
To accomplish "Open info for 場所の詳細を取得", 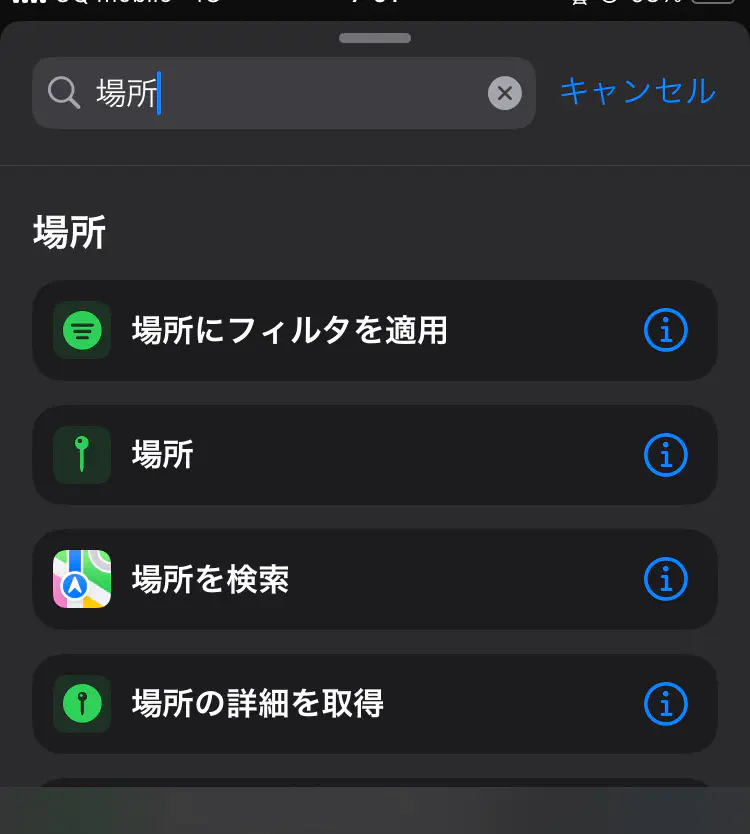I will (x=666, y=704).
